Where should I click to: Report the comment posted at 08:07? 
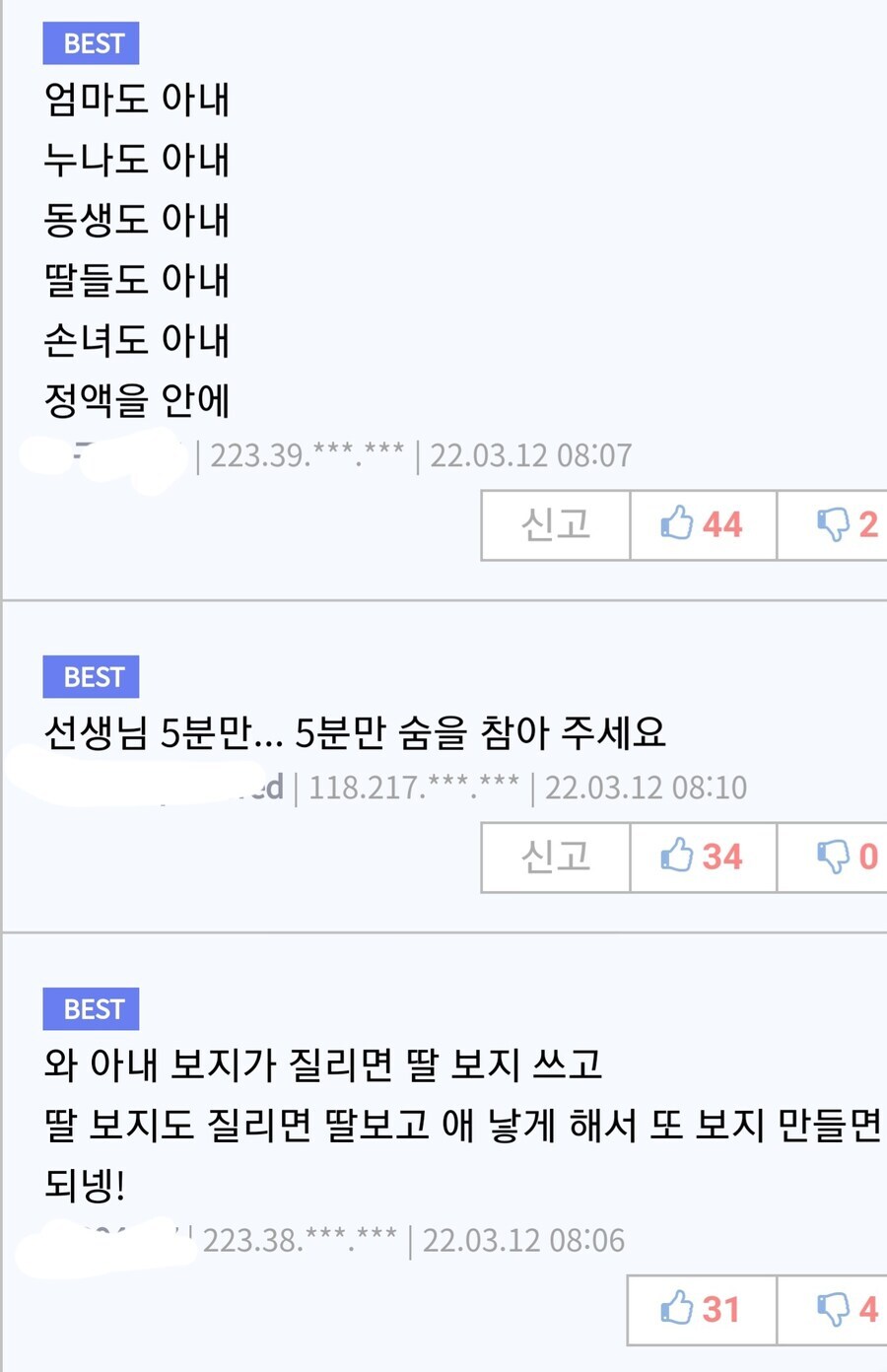coord(555,525)
